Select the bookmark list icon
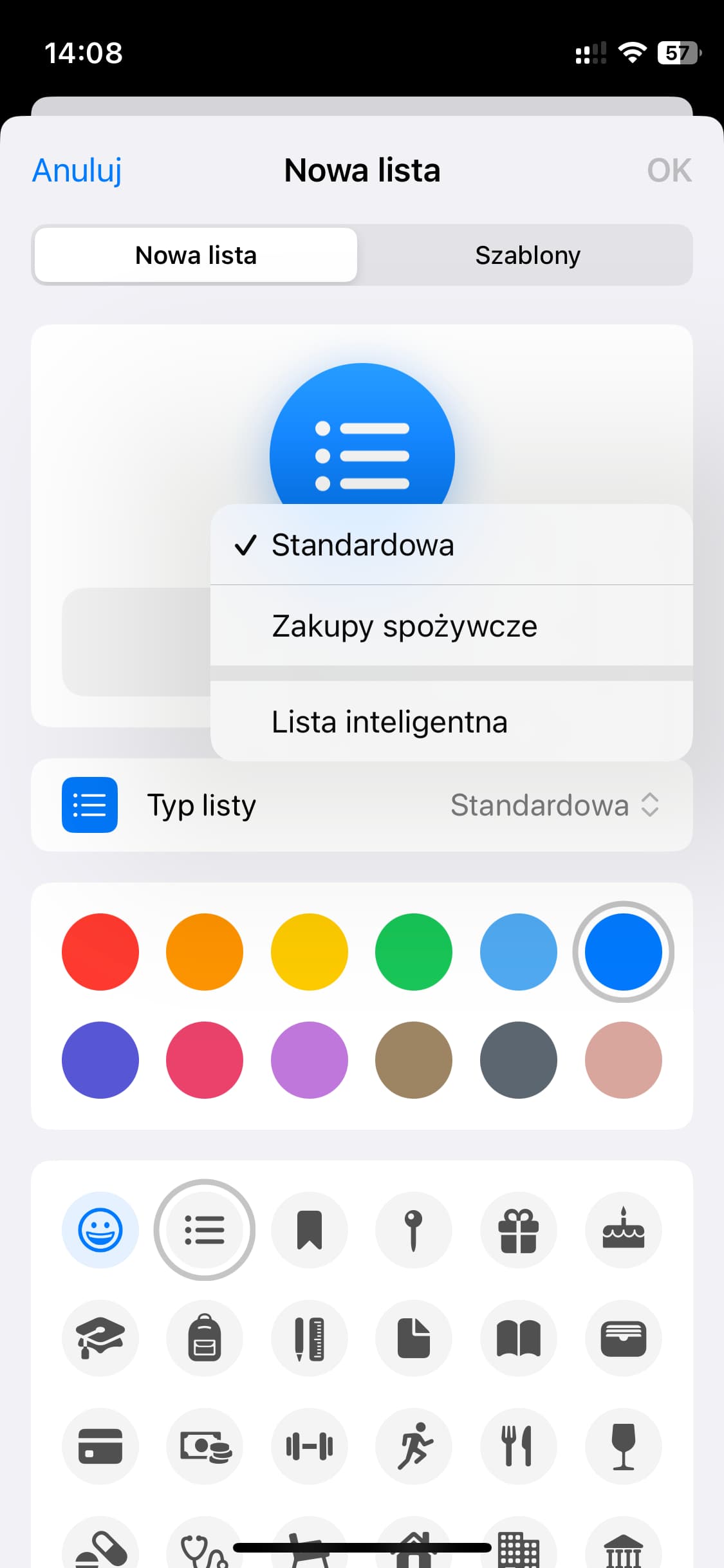This screenshot has width=724, height=1568. coord(310,1229)
